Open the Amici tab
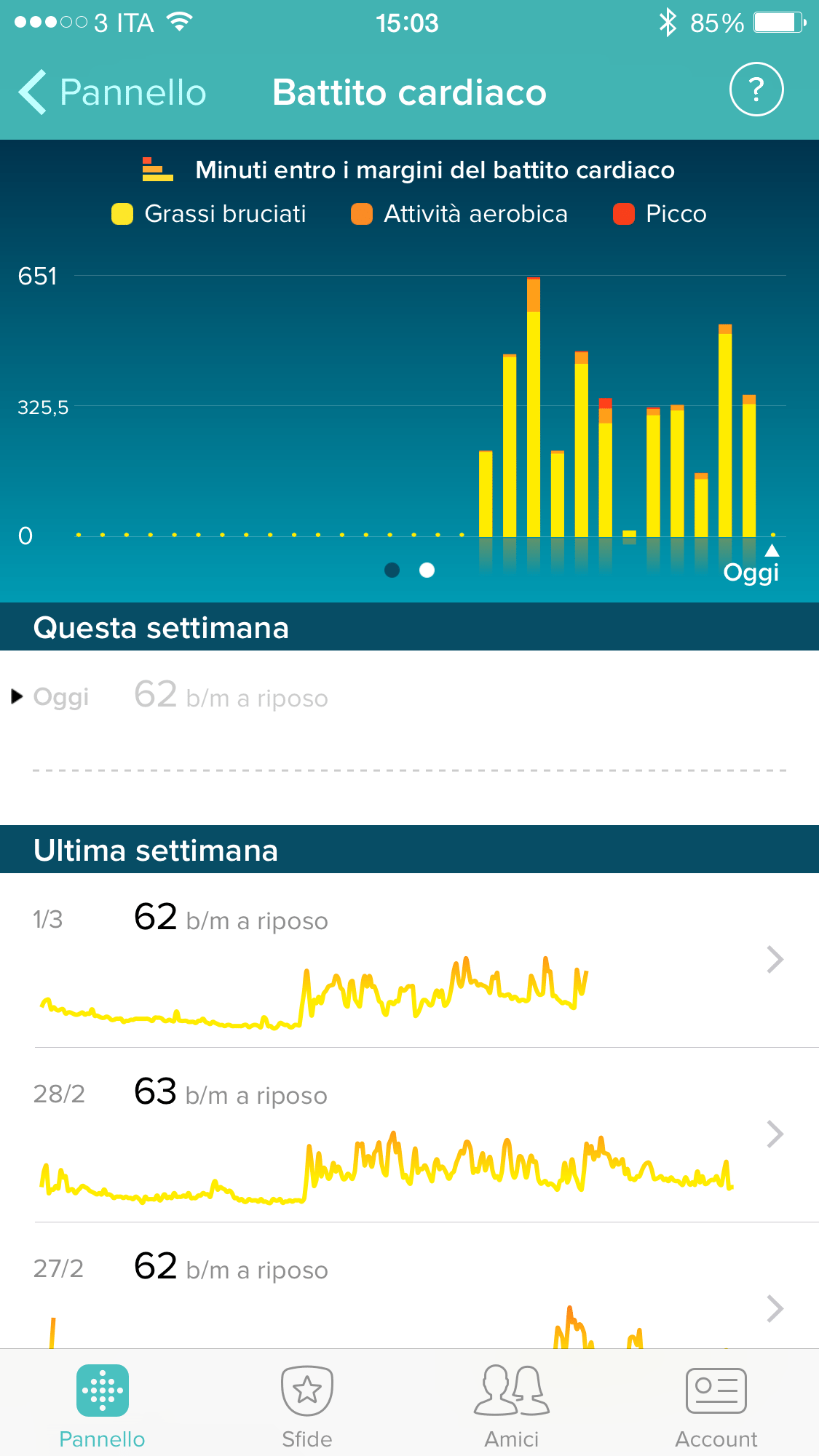The width and height of the screenshot is (819, 1456). click(x=512, y=1406)
